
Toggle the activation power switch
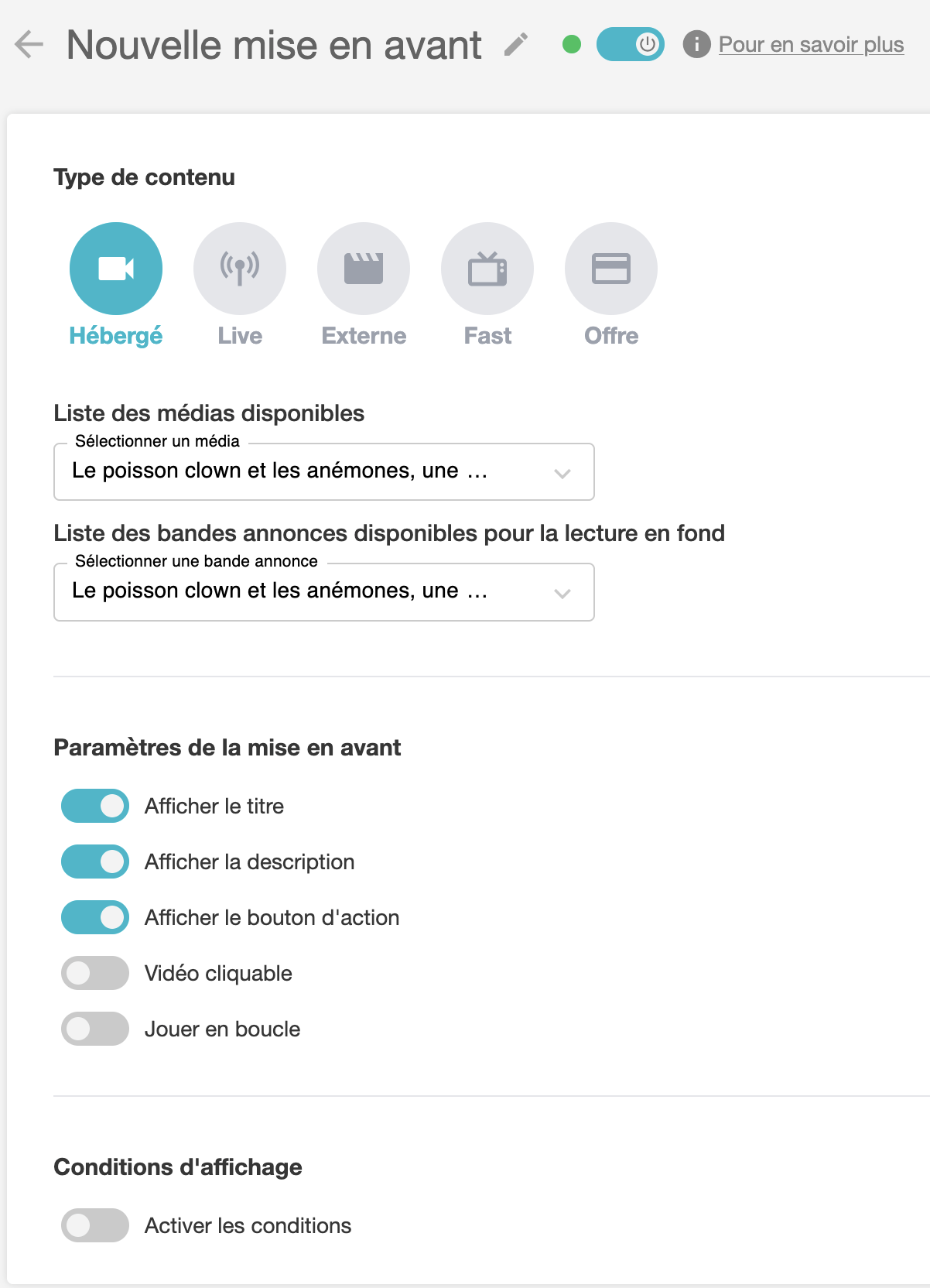(x=630, y=44)
